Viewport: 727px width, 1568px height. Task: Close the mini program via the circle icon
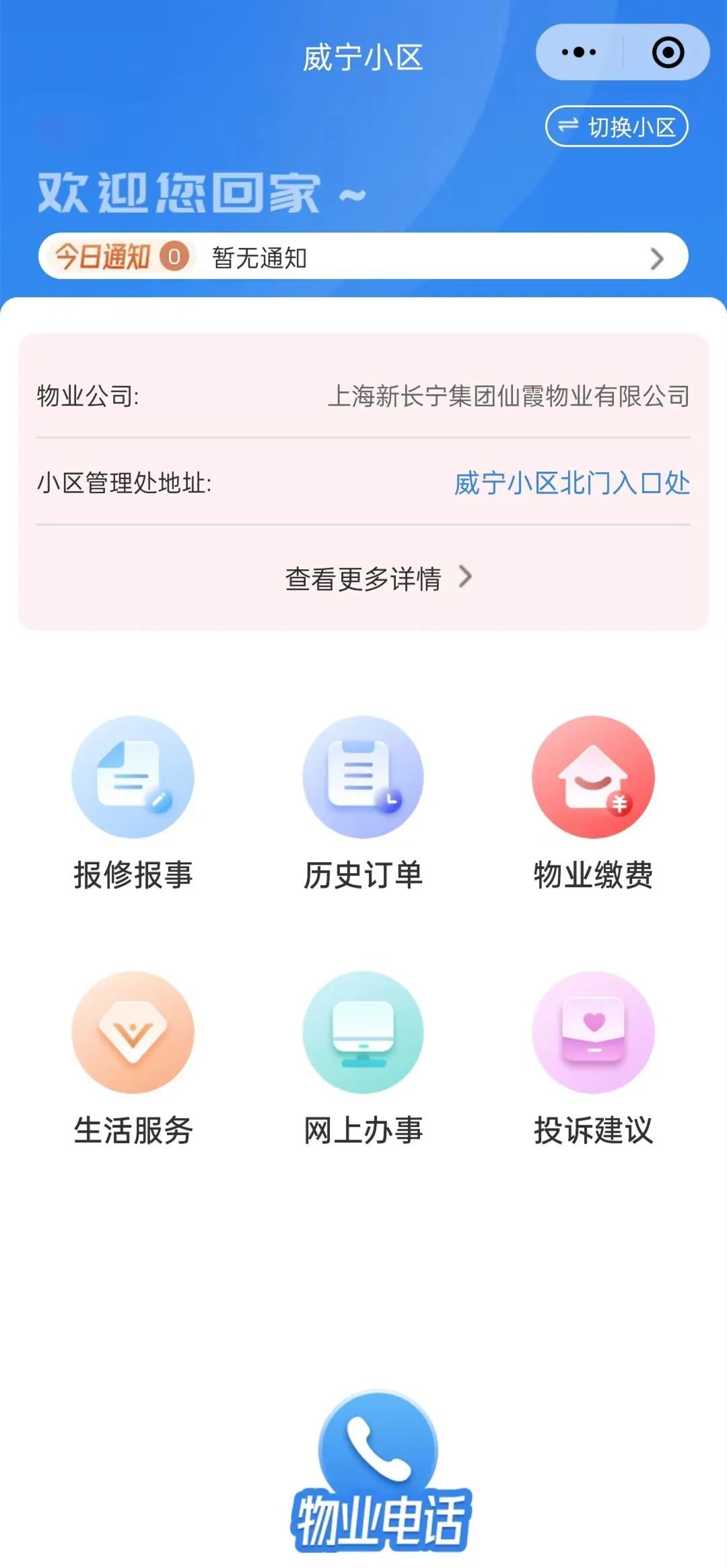point(668,53)
